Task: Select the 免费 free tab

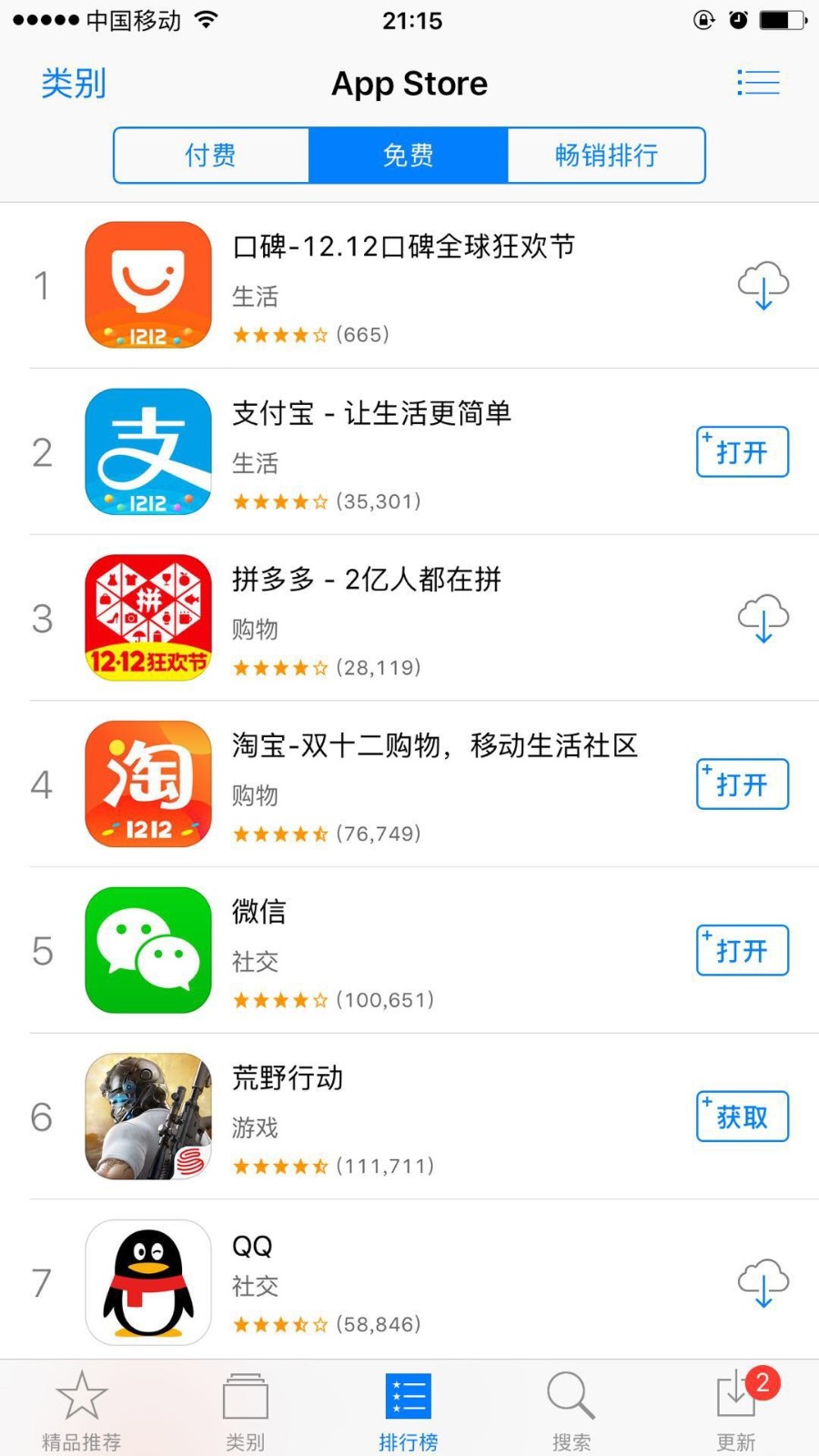Action: pos(408,156)
